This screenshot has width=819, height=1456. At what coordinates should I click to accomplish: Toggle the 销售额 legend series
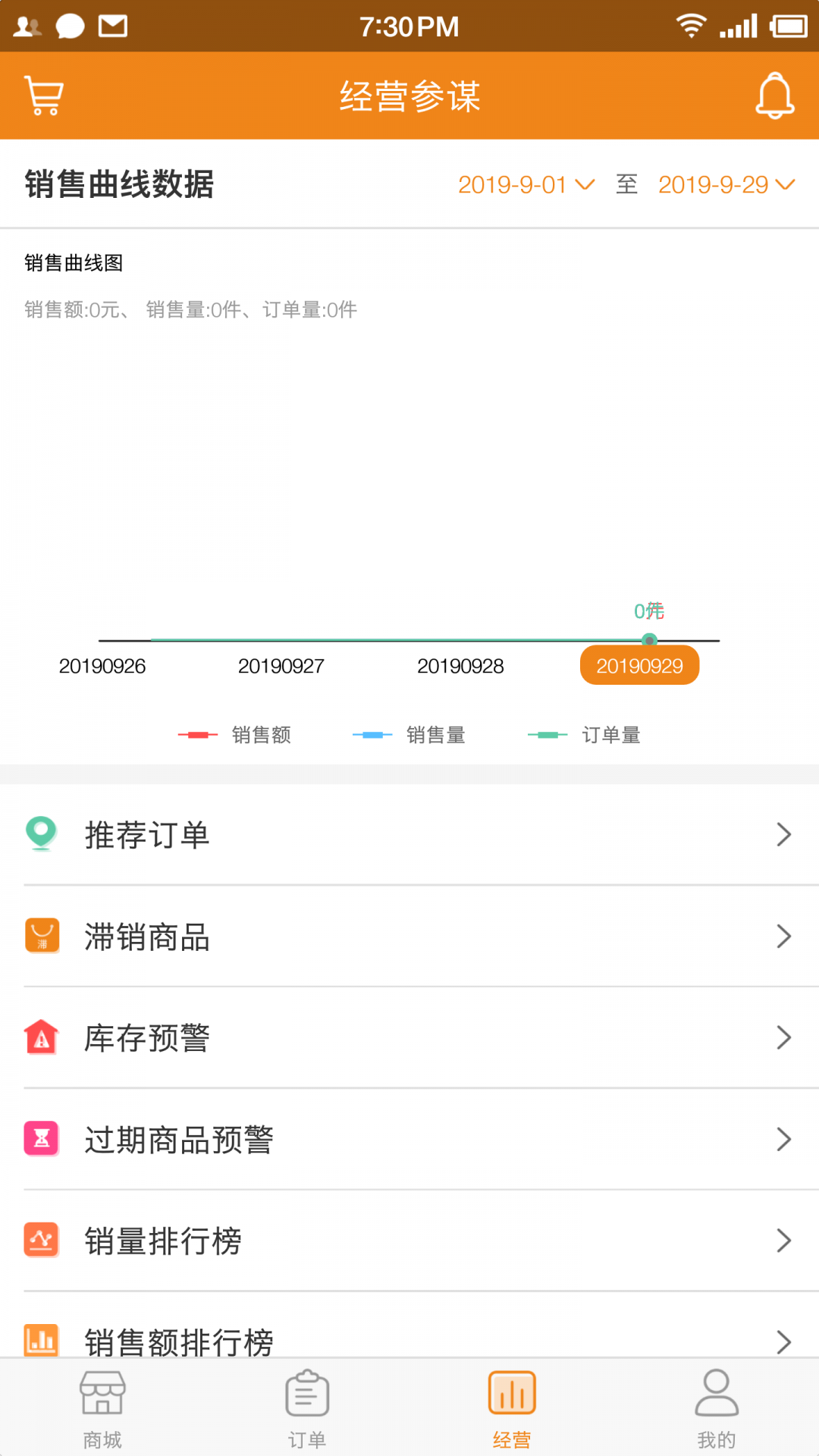pyautogui.click(x=235, y=735)
